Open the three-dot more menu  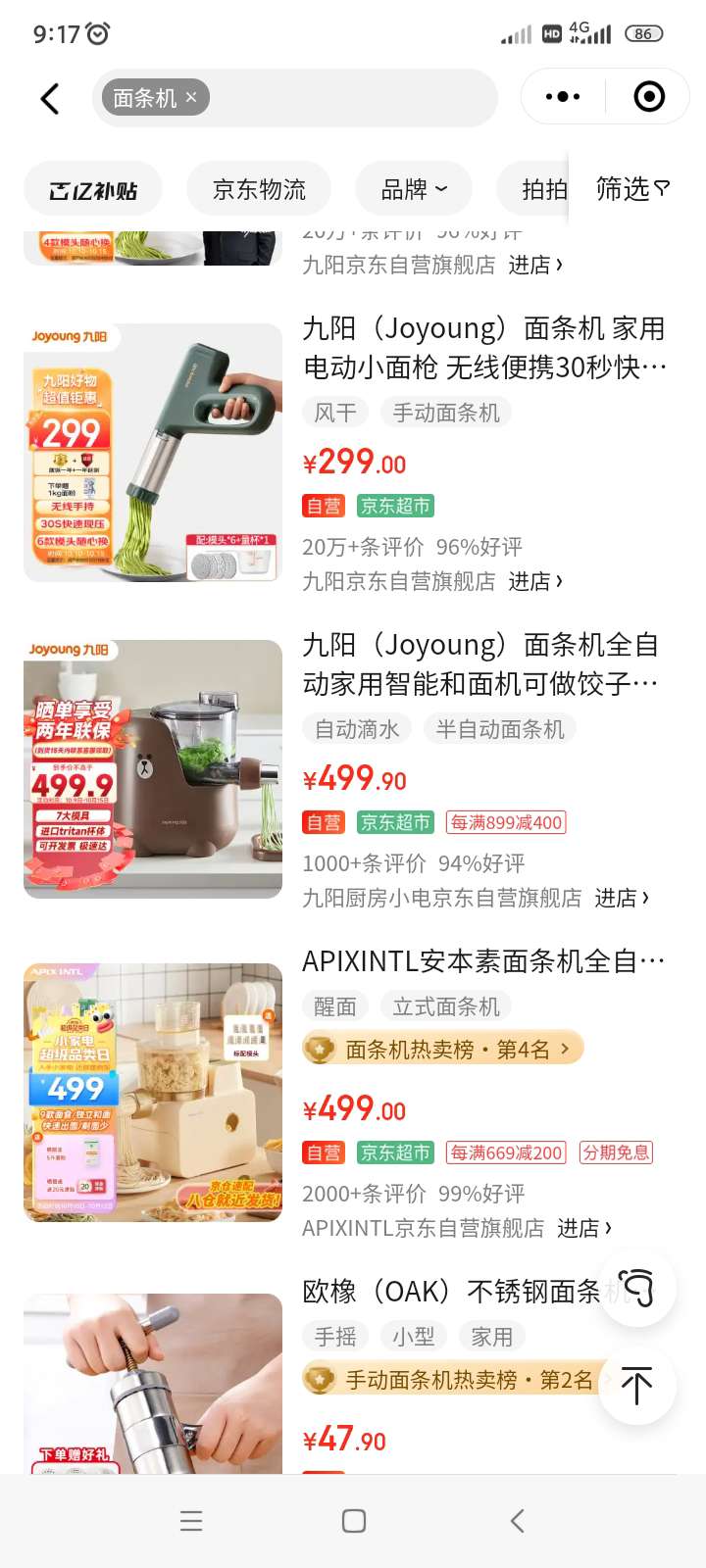pos(563,97)
